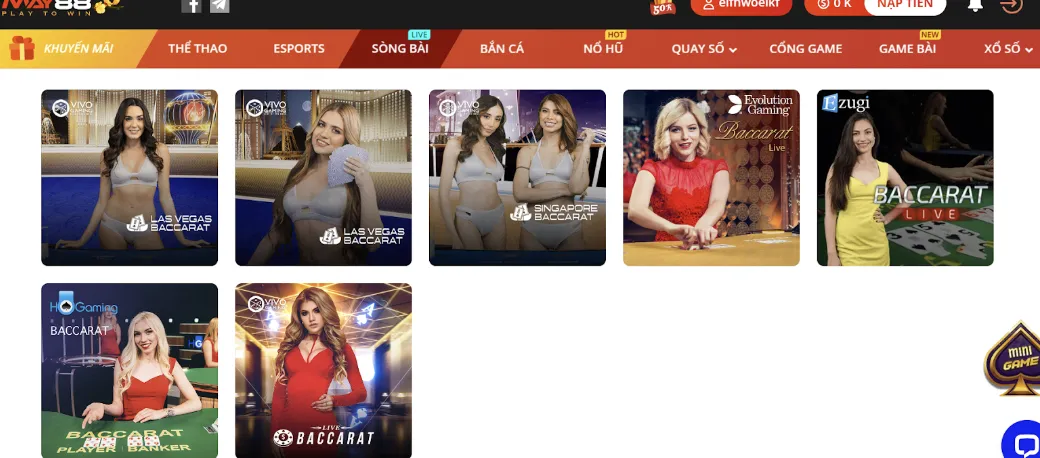Switch to the NỔ HŨ tab
The width and height of the screenshot is (1040, 458).
605,48
